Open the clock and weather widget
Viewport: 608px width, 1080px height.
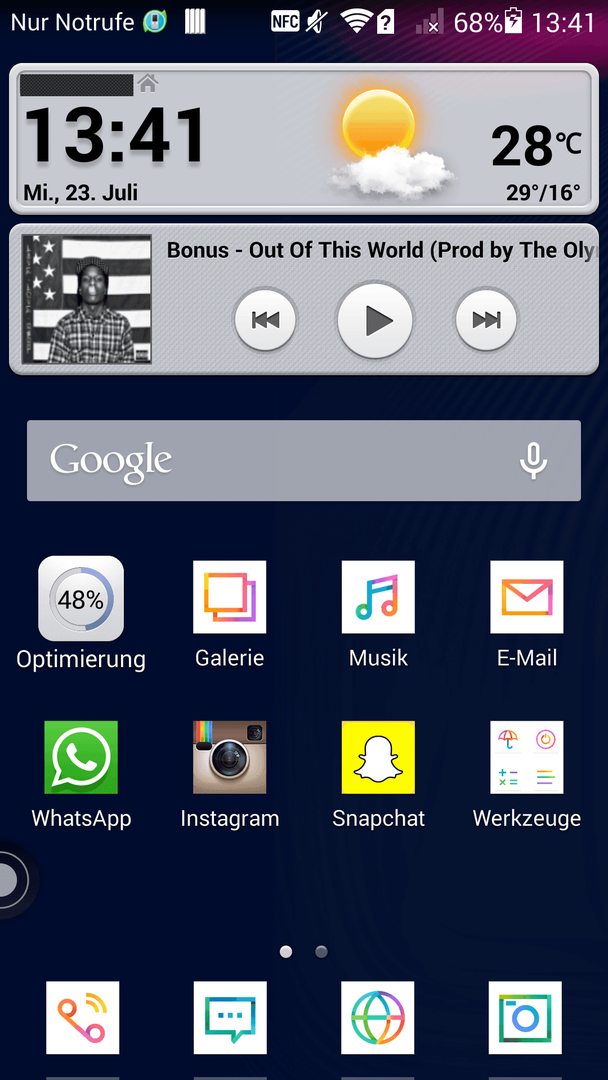coord(115,137)
